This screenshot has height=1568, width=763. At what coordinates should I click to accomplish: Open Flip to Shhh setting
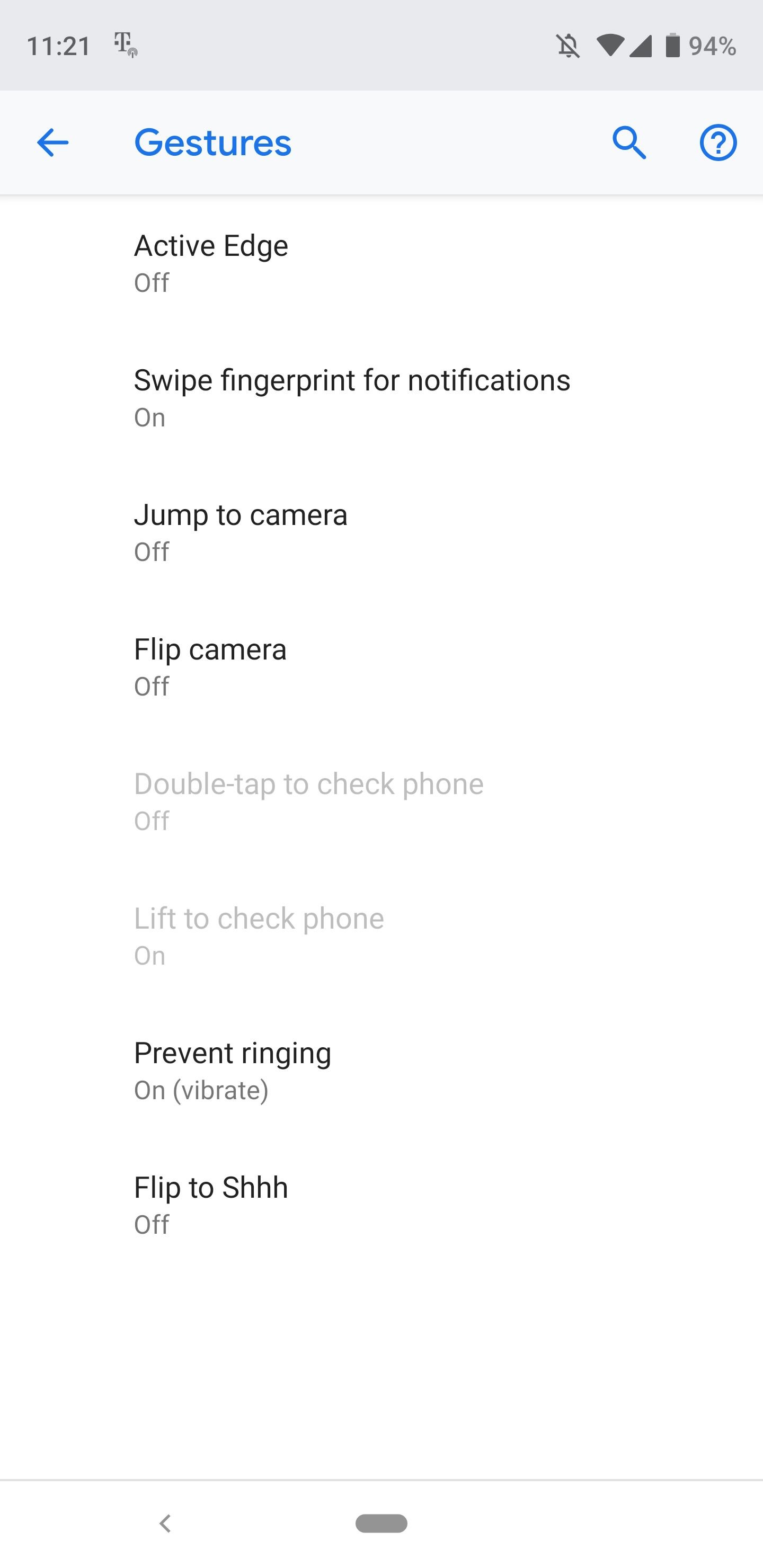(381, 1205)
